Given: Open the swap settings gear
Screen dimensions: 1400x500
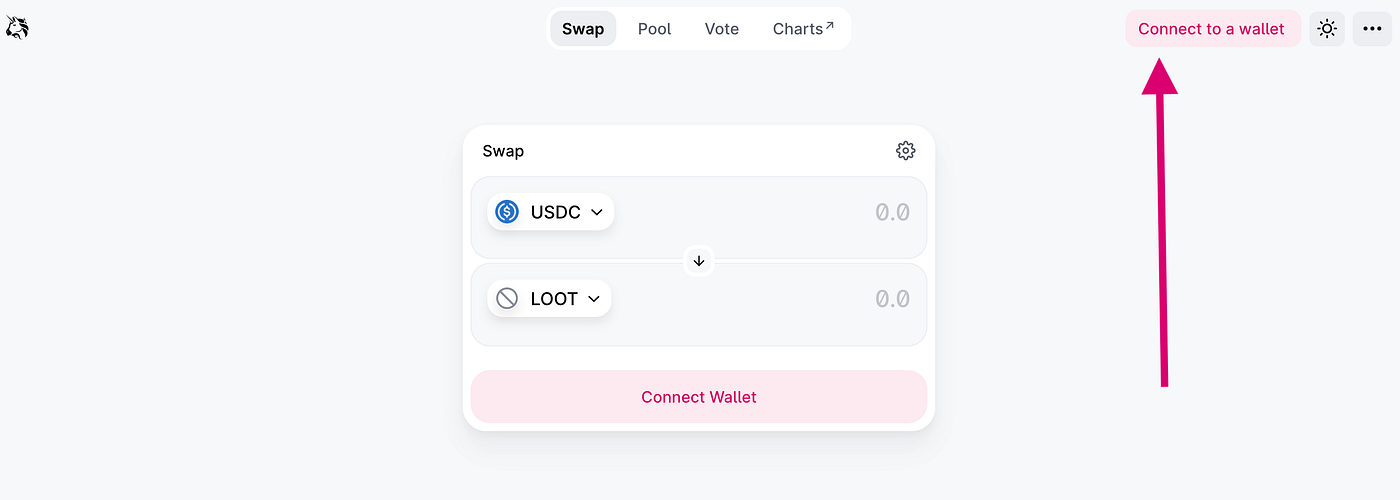Looking at the screenshot, I should click(x=905, y=151).
